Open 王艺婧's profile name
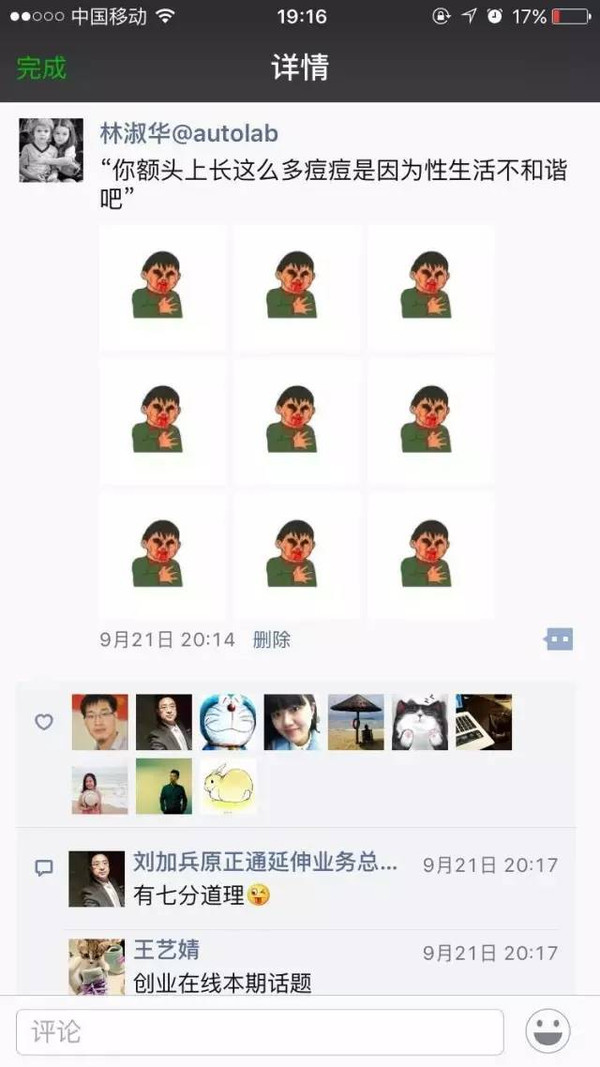The height and width of the screenshot is (1067, 600). coord(167,950)
